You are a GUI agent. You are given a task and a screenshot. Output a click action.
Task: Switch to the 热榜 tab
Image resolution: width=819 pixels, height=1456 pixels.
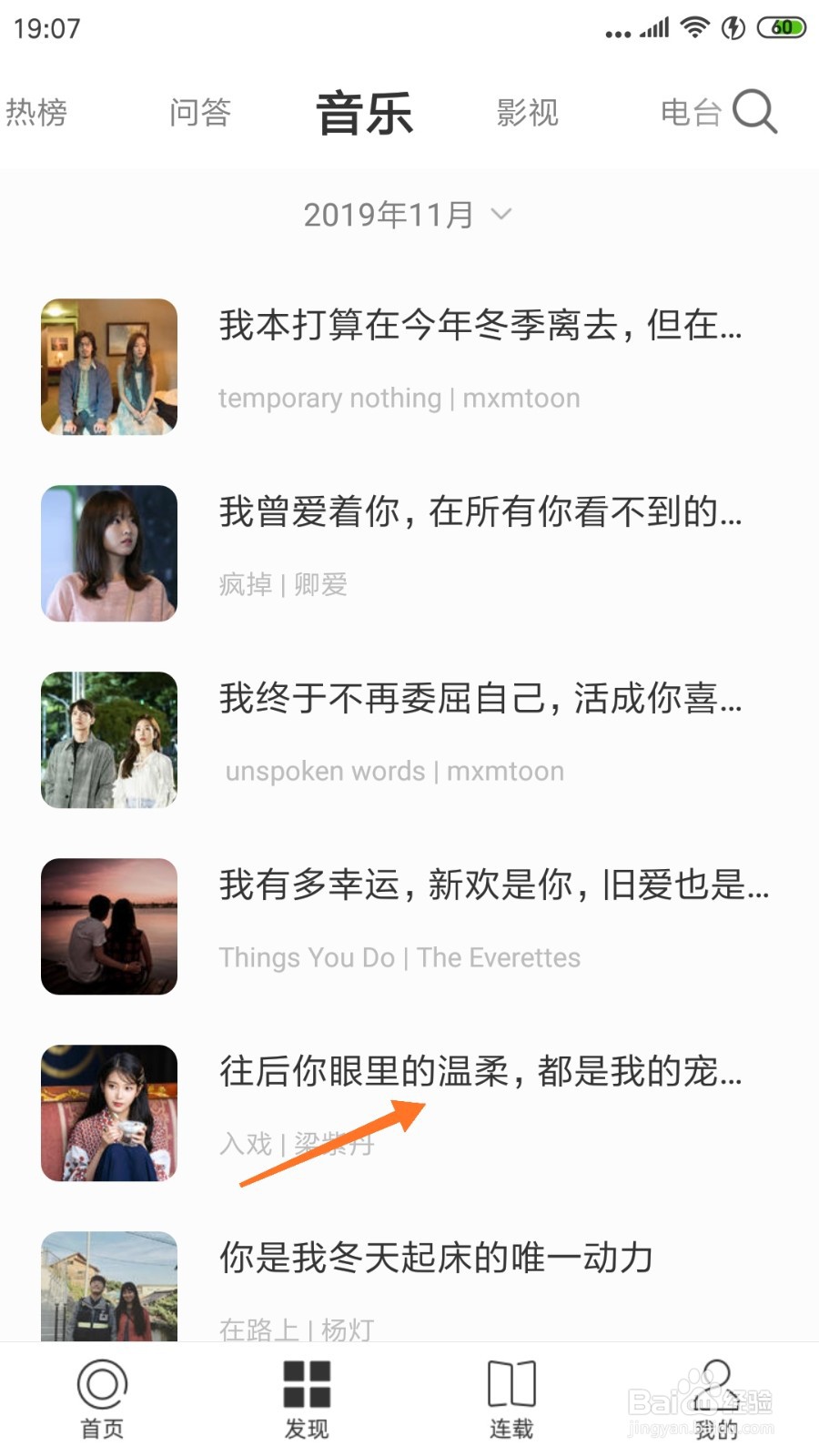[37, 111]
